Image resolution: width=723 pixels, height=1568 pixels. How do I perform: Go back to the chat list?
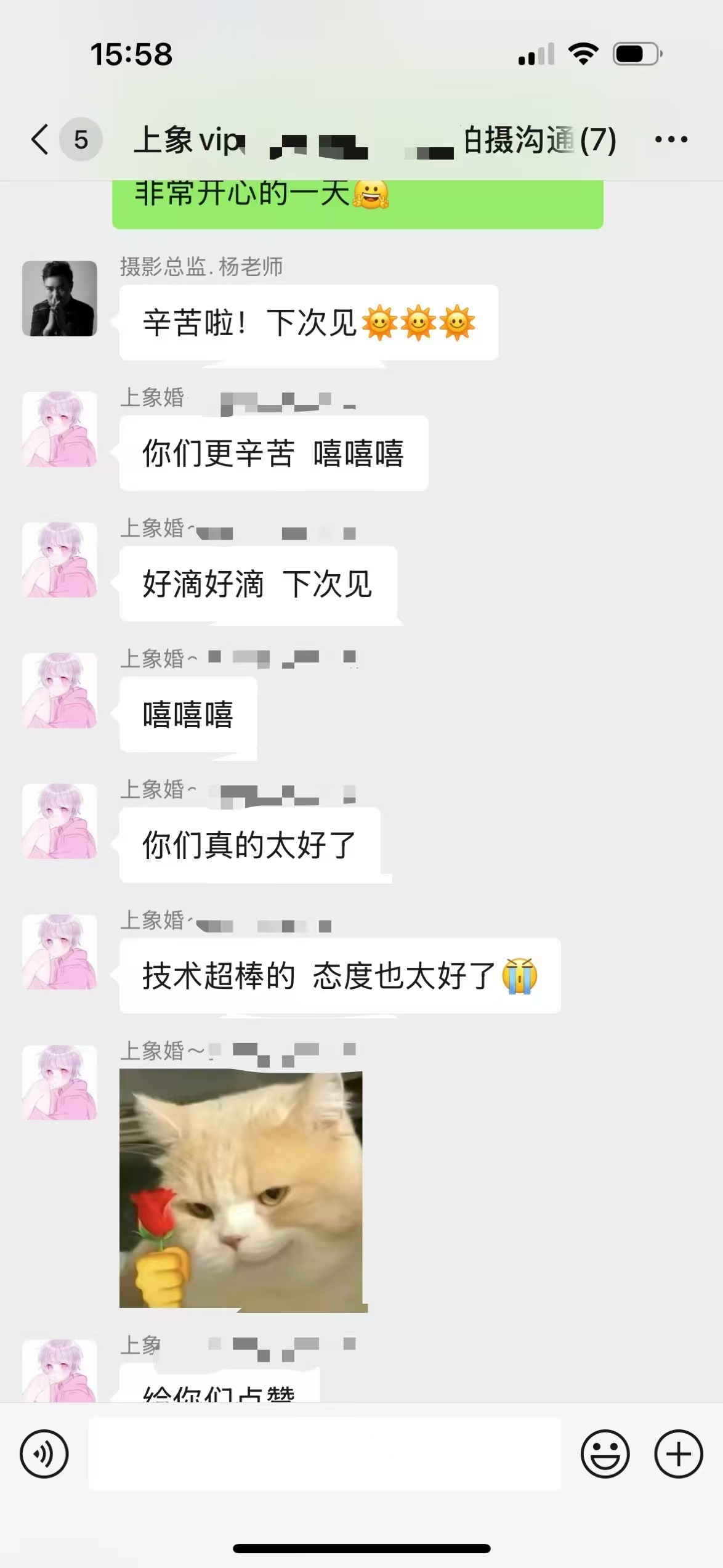click(41, 139)
